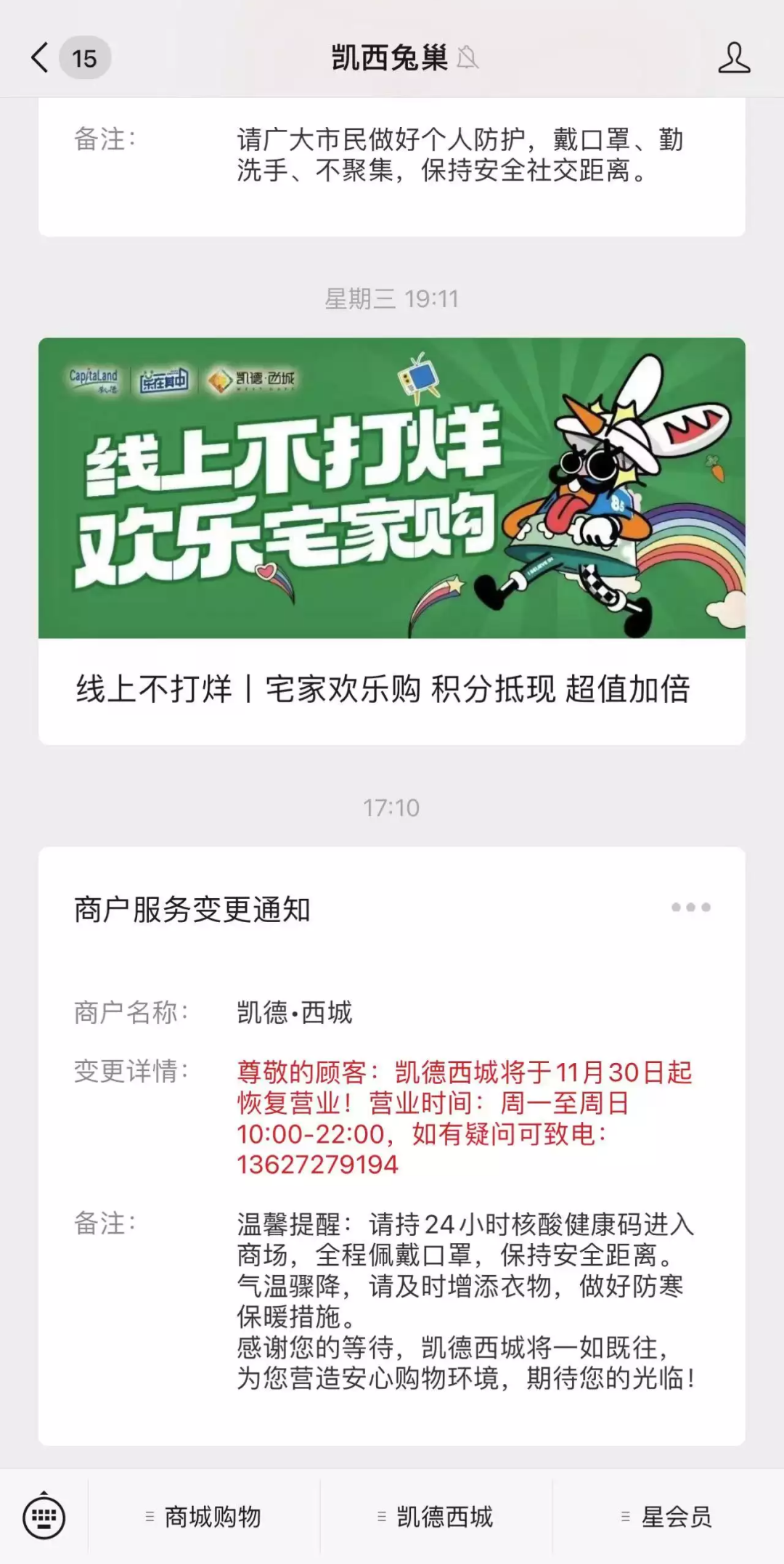
Task: Open the 凯德西城 menu
Action: coord(436,1517)
